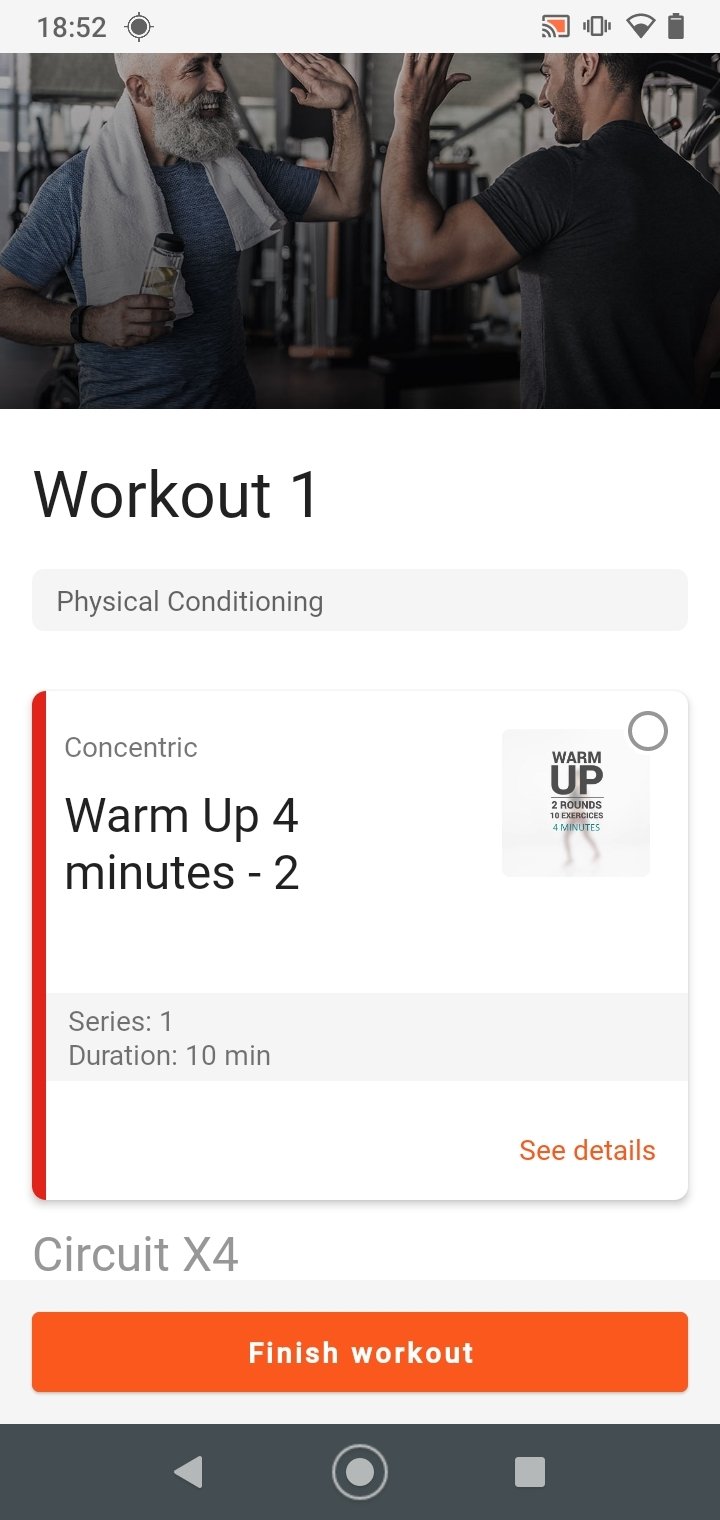Go to the home screen
This screenshot has height=1520, width=720.
point(360,1472)
